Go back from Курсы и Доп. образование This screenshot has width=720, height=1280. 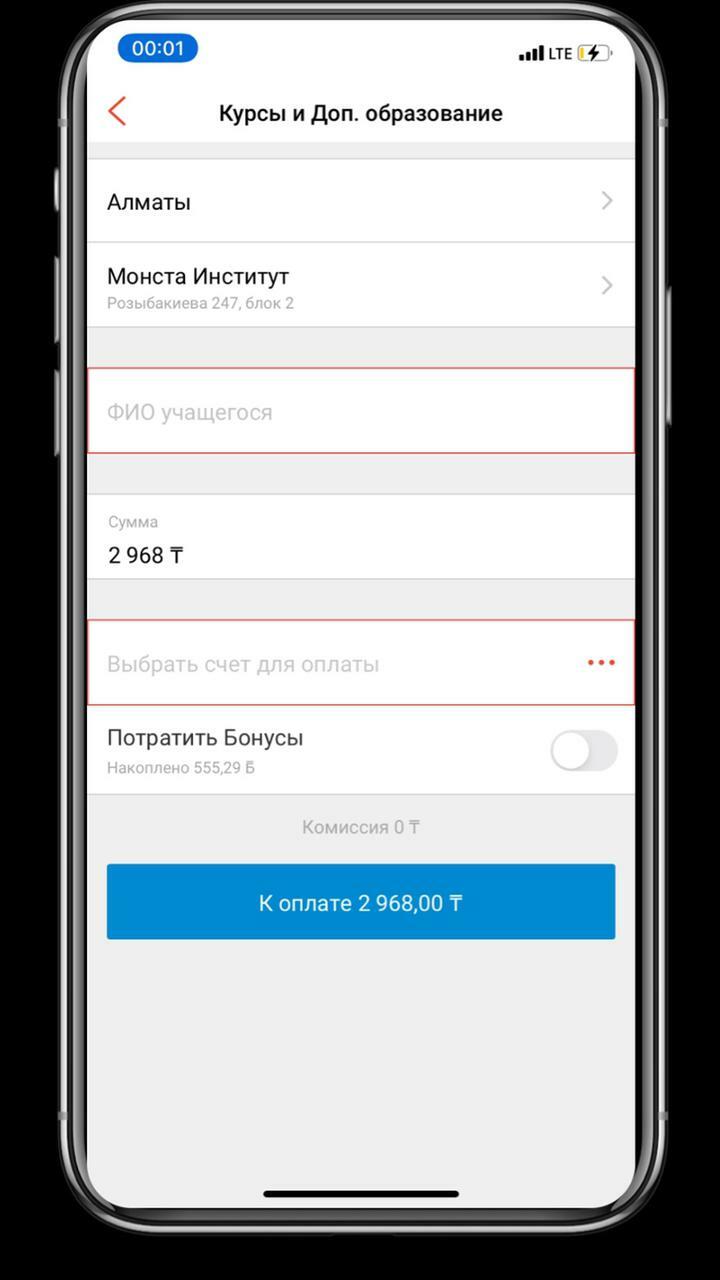coord(118,111)
